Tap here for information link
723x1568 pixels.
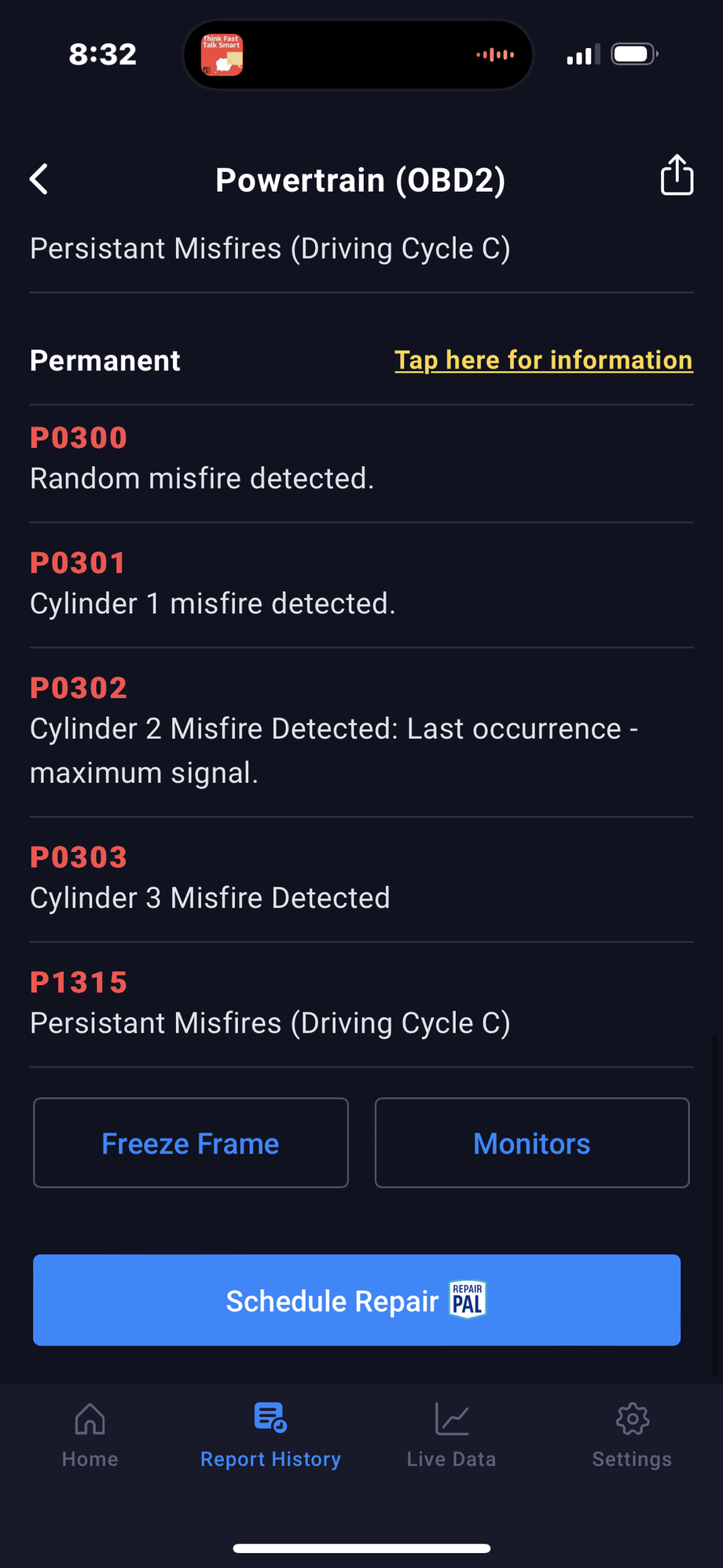(543, 360)
